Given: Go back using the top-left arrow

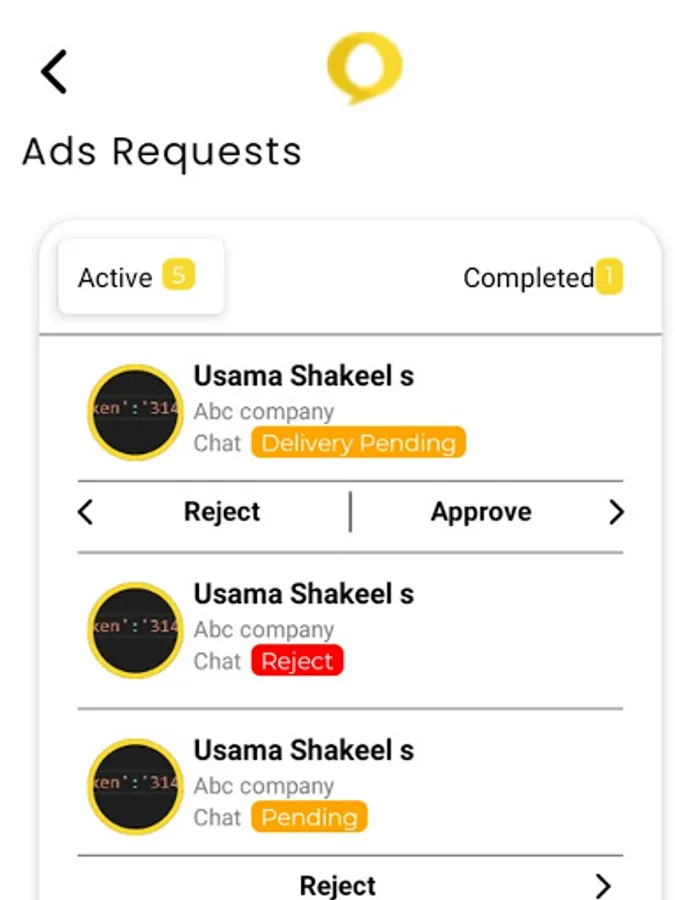Looking at the screenshot, I should tap(54, 72).
